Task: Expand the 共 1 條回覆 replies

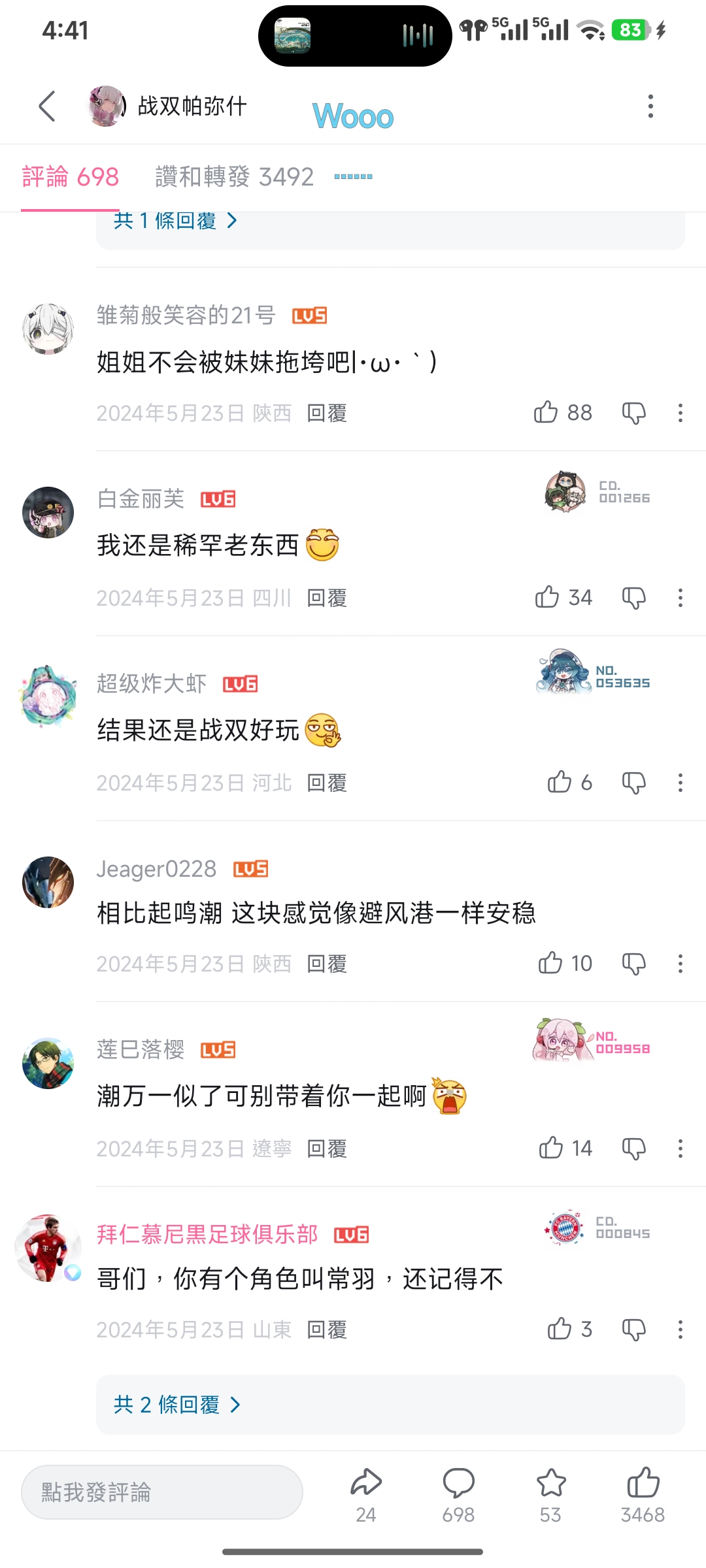Action: pos(176,221)
